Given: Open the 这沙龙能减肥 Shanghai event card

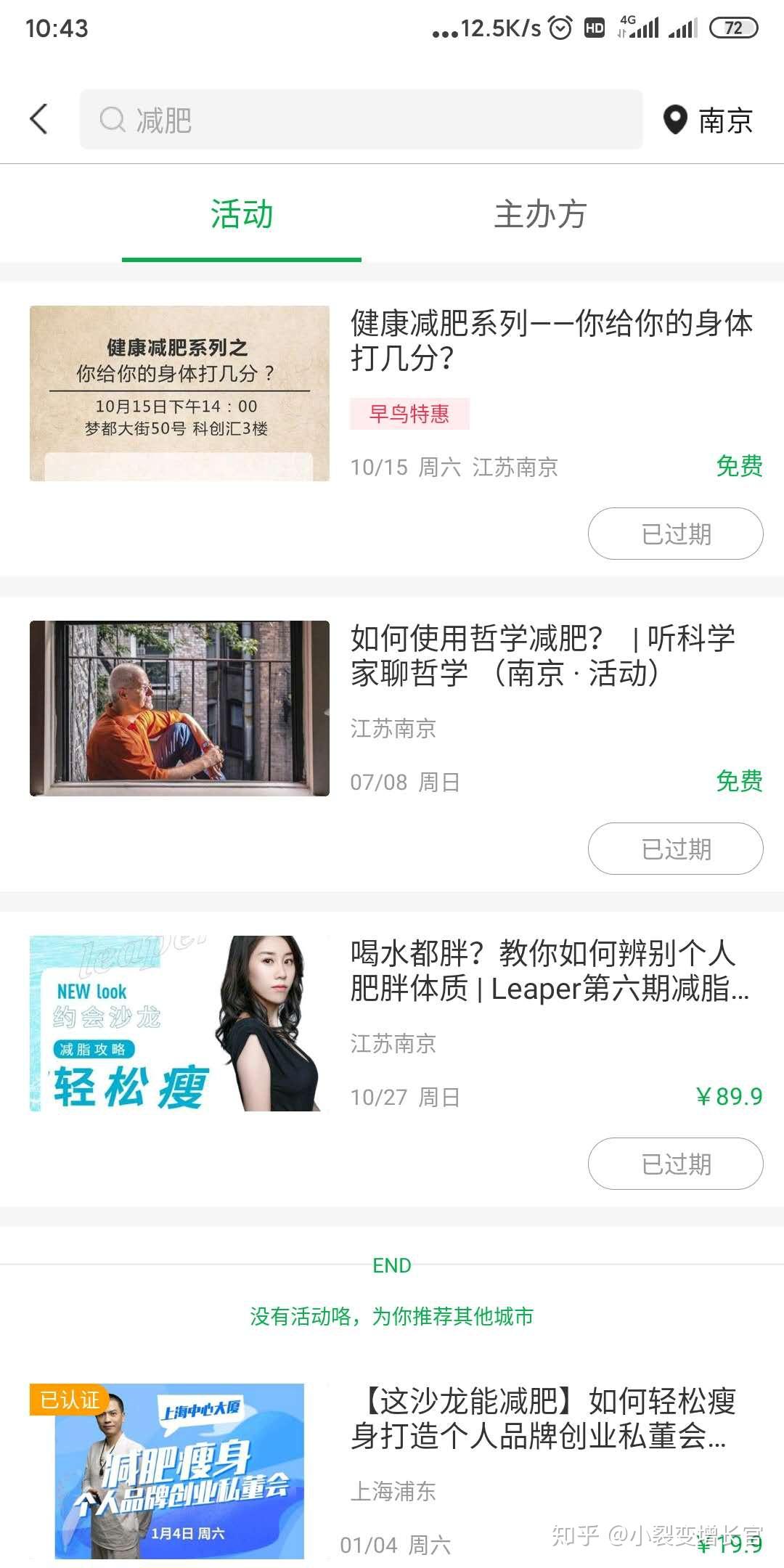Looking at the screenshot, I should [543, 1418].
